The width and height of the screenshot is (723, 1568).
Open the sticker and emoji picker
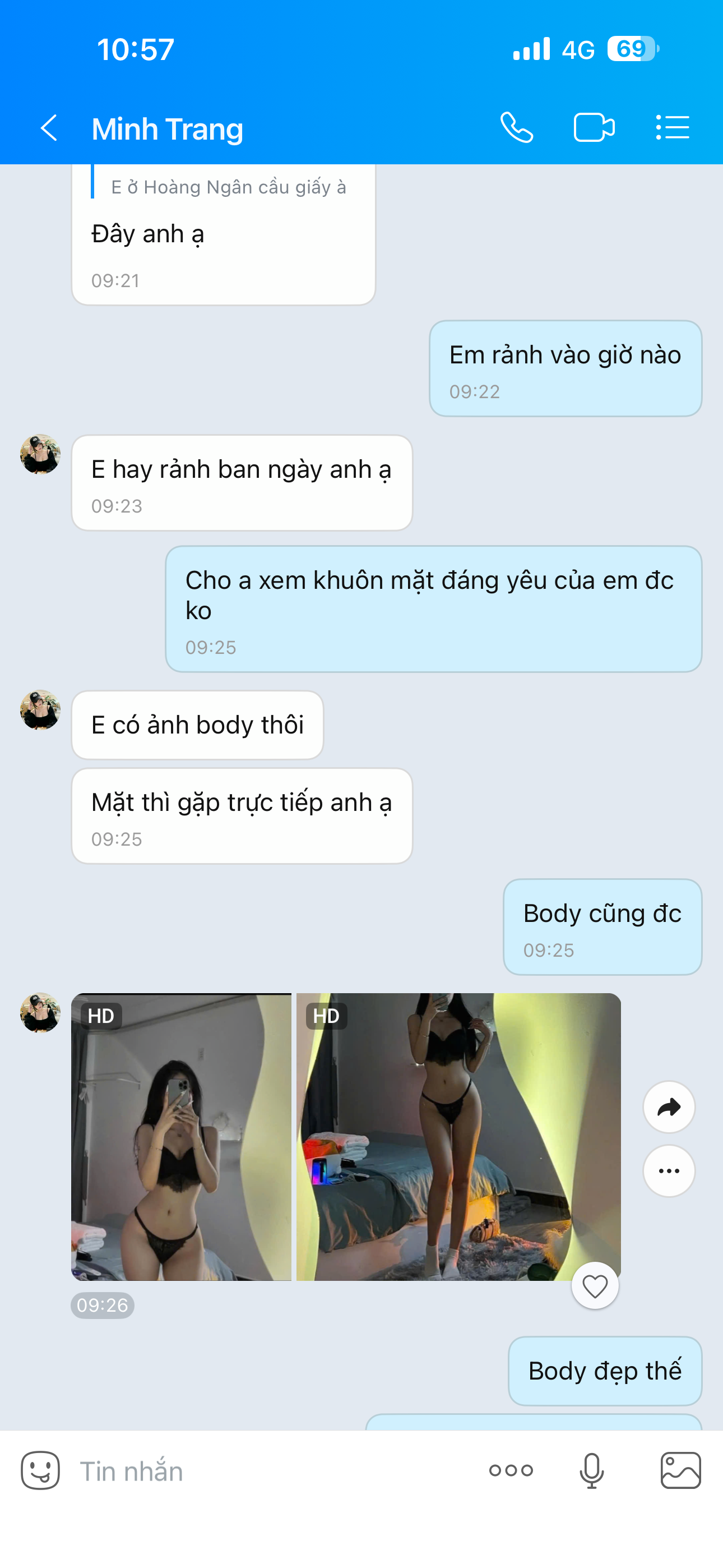[41, 1470]
